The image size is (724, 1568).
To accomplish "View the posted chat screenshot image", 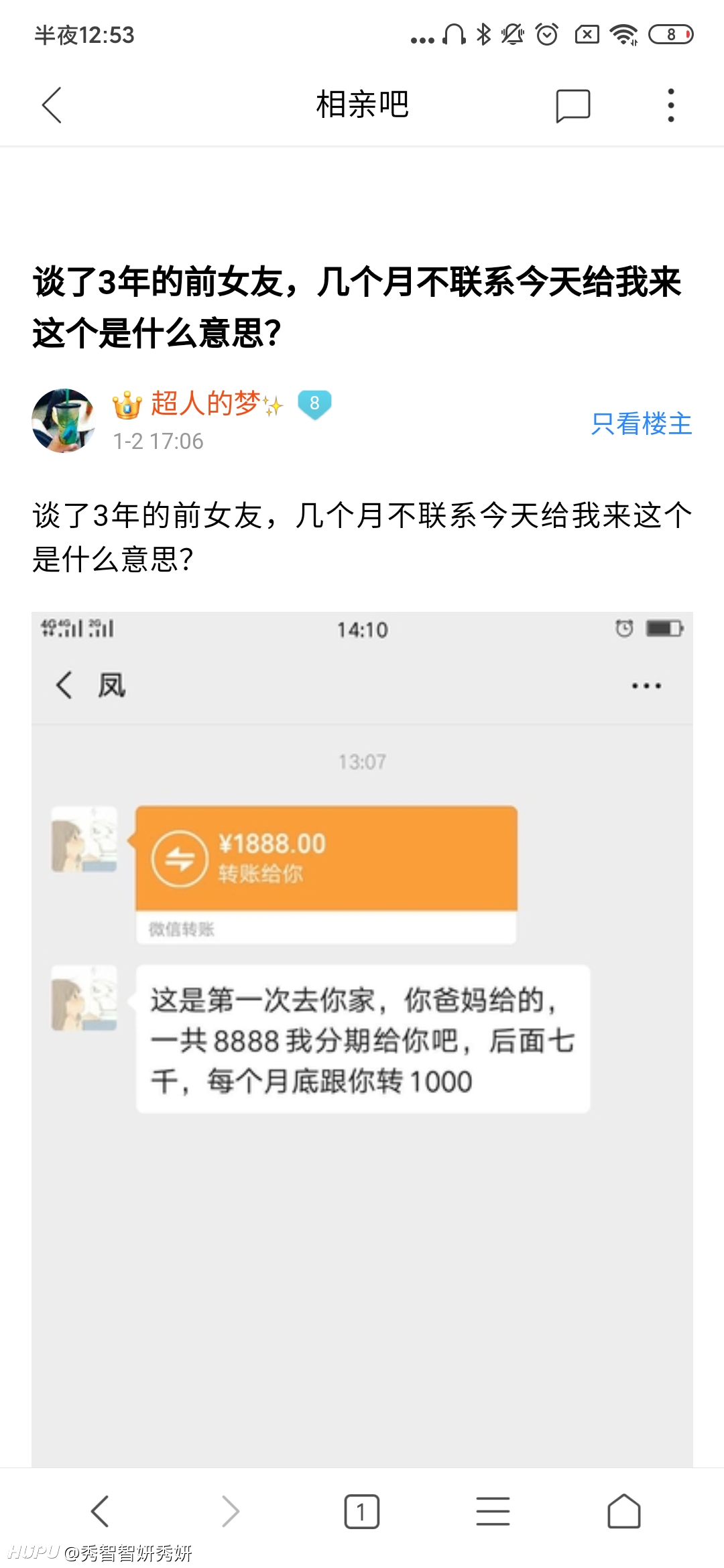I will 362,1039.
